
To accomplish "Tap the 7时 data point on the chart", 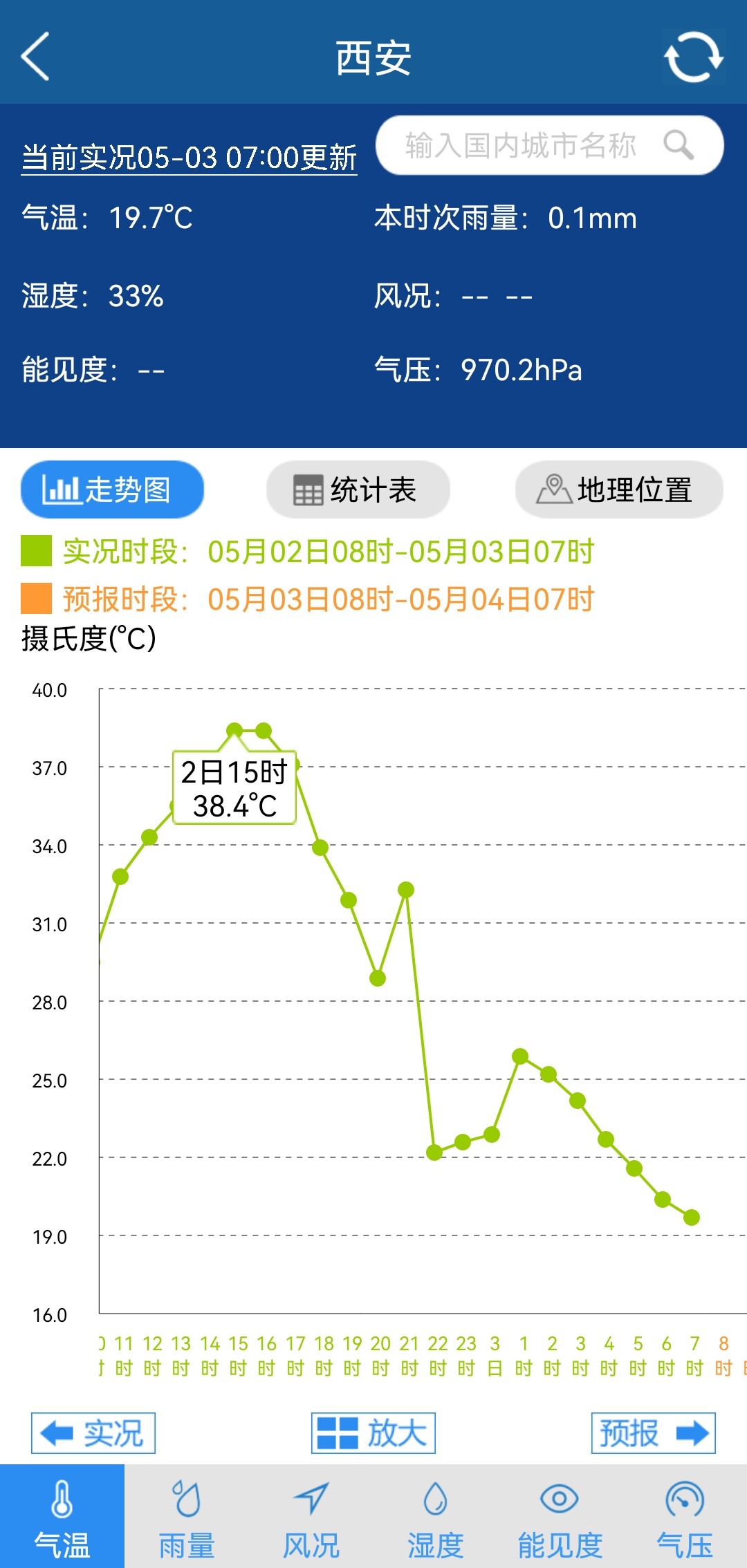I will click(692, 1217).
